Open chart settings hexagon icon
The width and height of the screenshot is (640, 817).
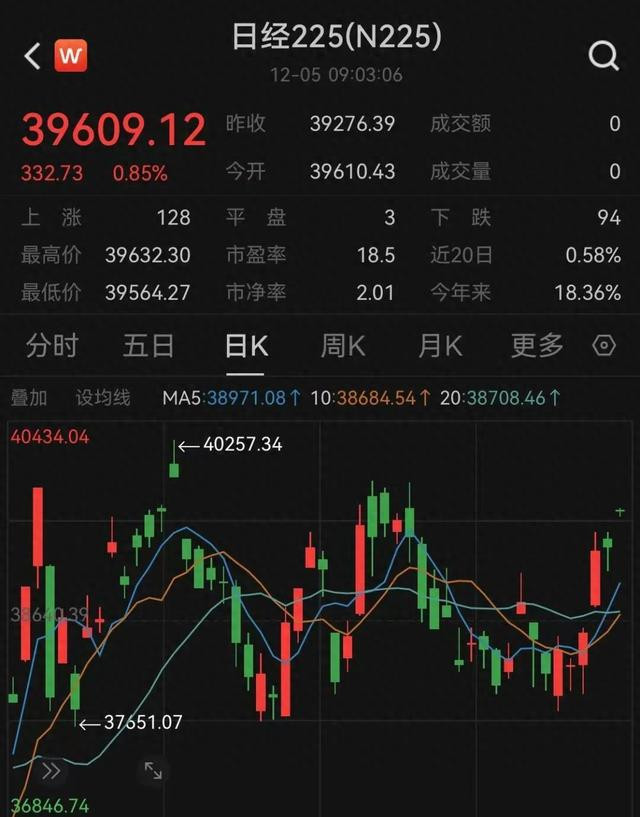604,346
